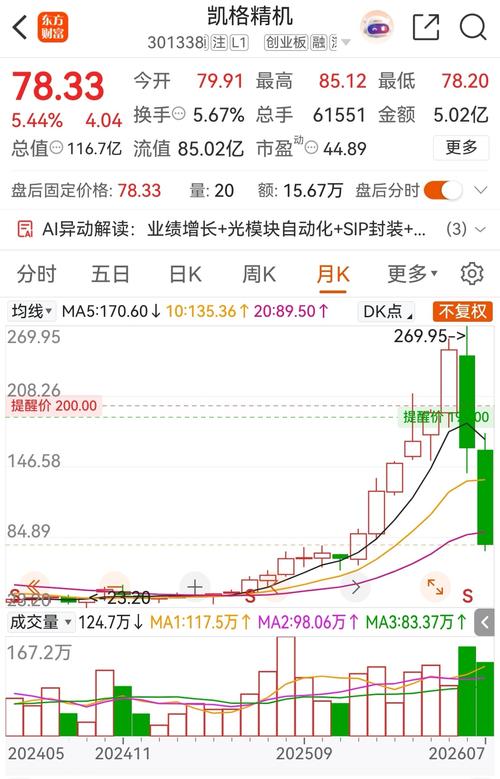
Task: Switch to the 分时 tab
Action: (36, 274)
